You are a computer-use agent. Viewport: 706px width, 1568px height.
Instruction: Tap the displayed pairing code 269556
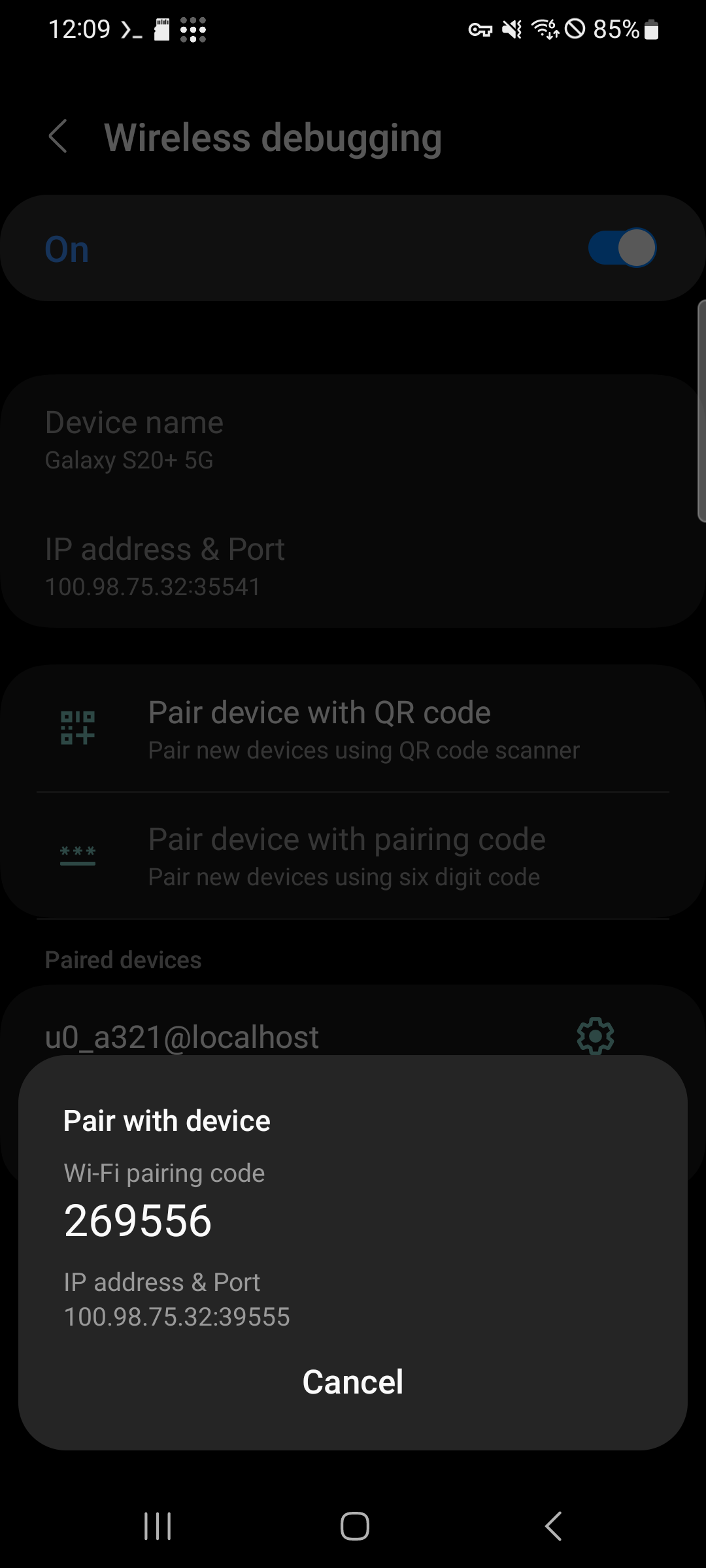click(x=137, y=1220)
